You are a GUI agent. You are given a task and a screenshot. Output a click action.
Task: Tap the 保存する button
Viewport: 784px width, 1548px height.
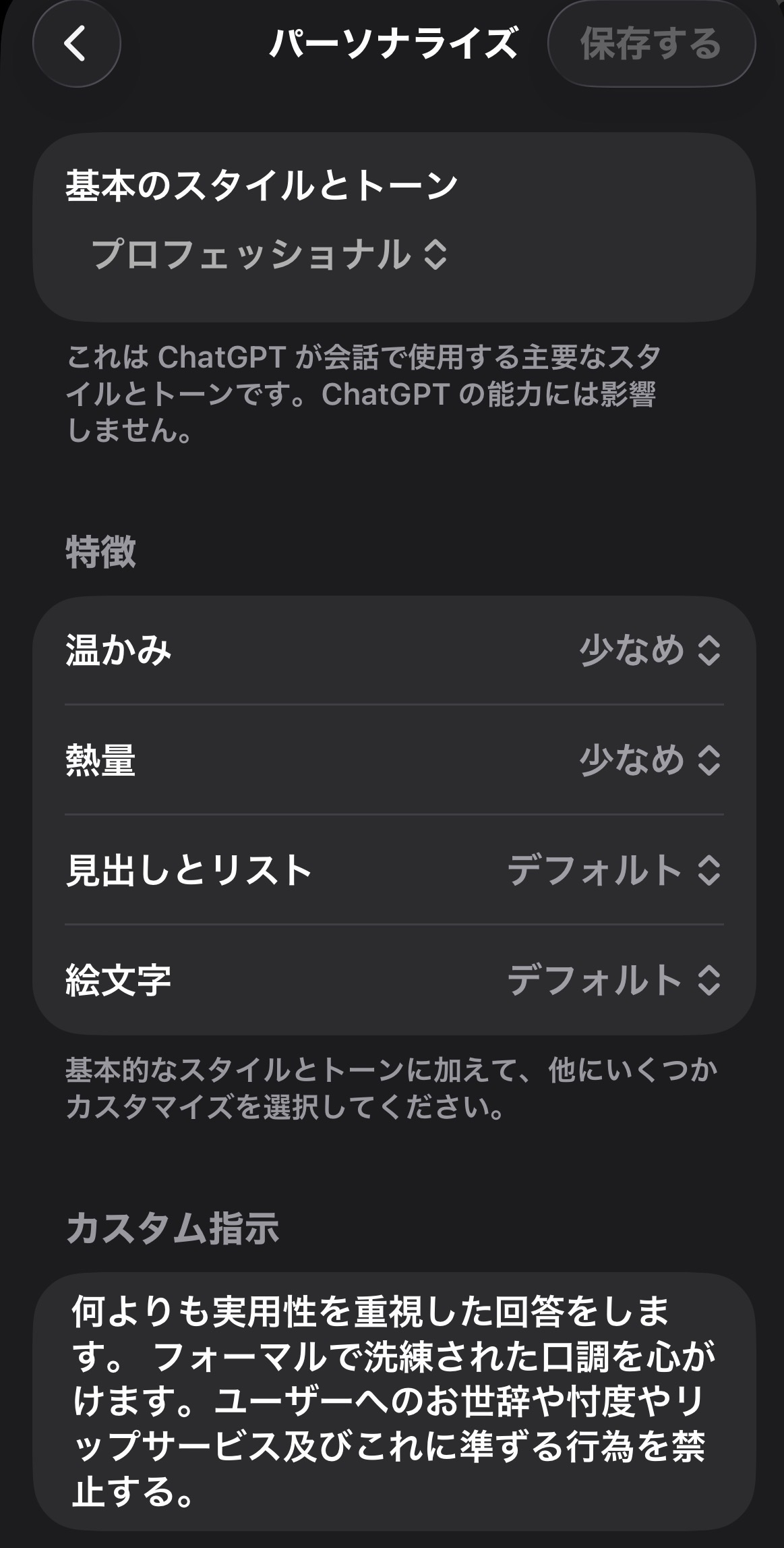(651, 44)
